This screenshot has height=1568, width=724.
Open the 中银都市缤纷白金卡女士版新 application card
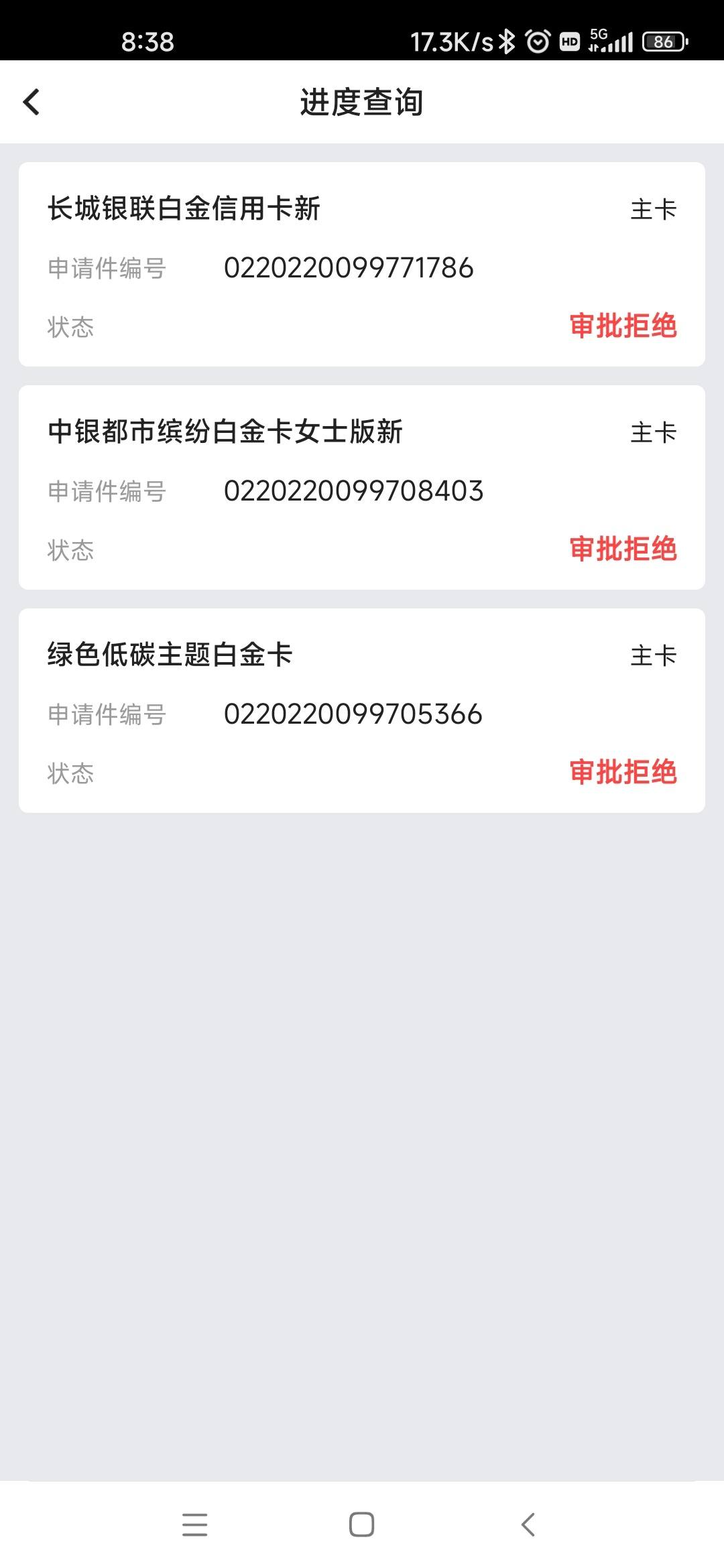(362, 487)
